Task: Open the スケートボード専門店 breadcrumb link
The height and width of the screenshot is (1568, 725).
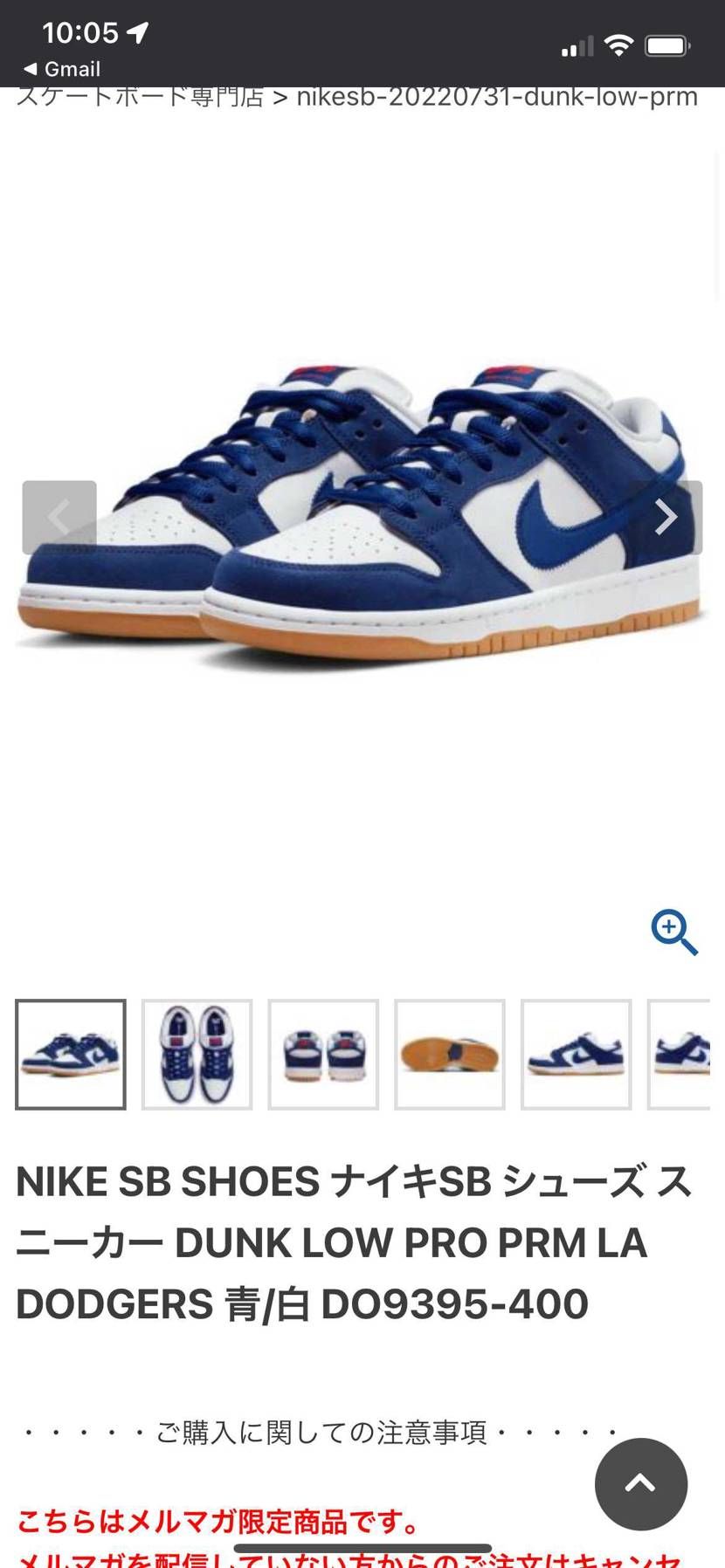Action: point(140,97)
